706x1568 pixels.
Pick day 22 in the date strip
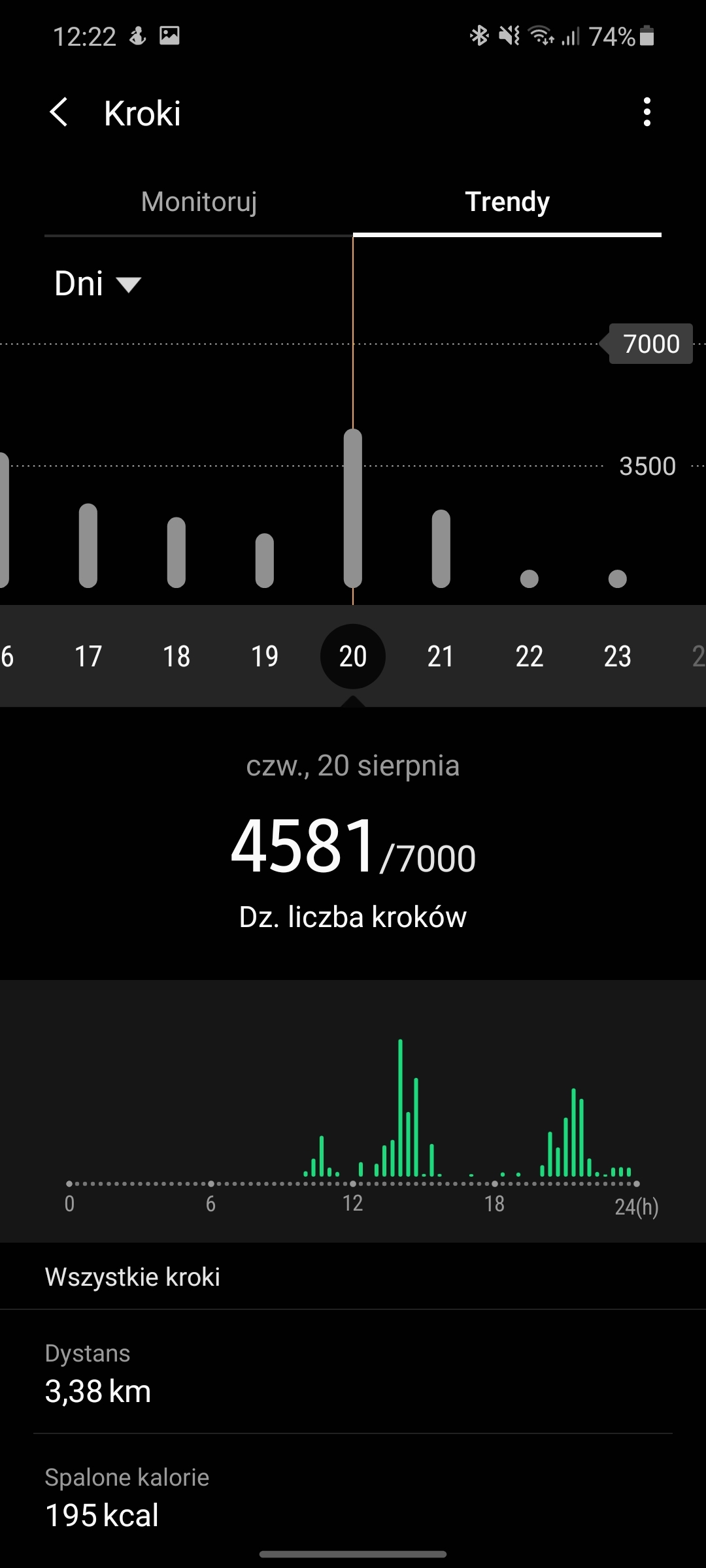529,656
